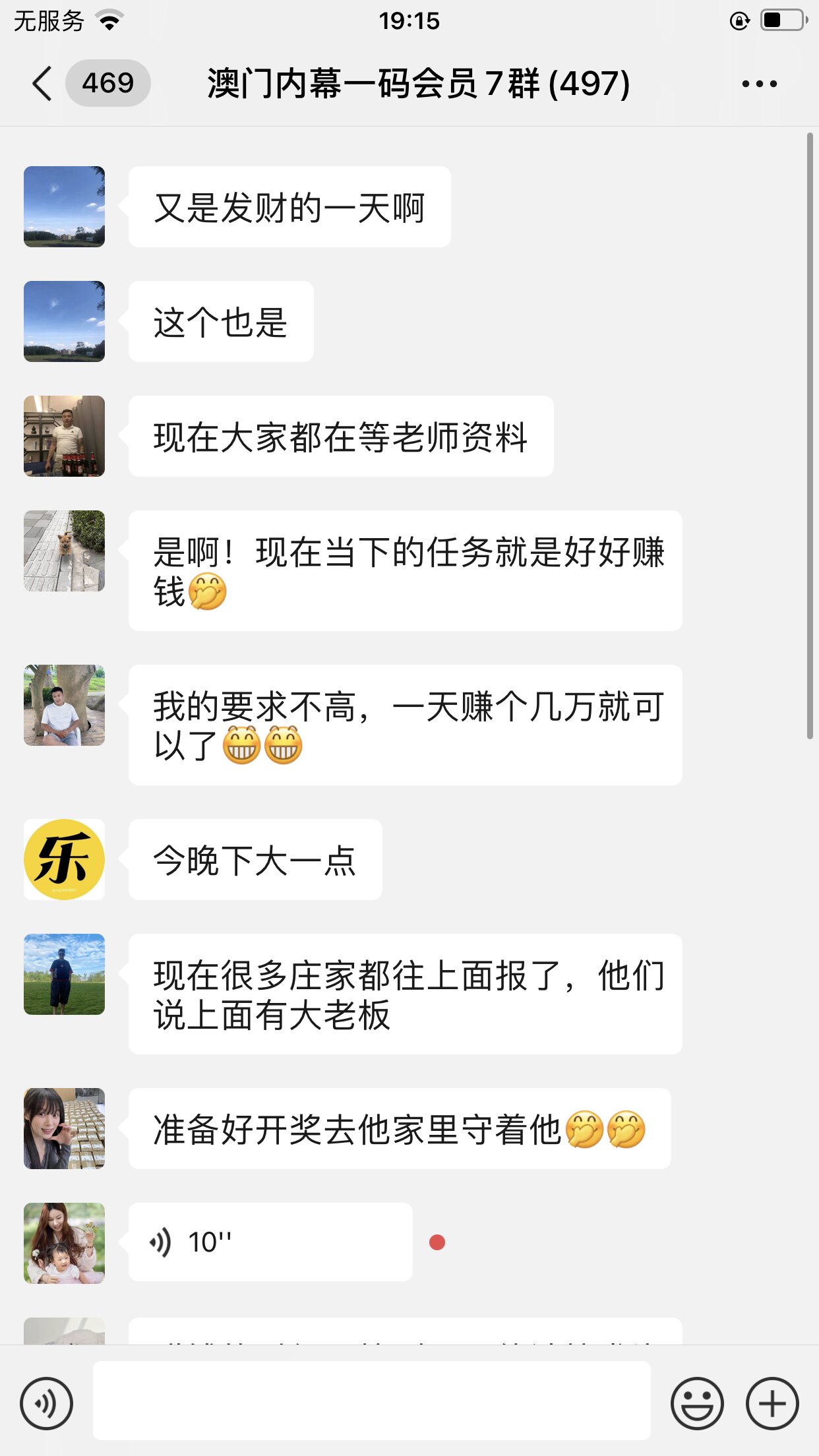View profile of sender of 现在大家都在等老师资料
The width and height of the screenshot is (819, 1456).
pyautogui.click(x=64, y=436)
